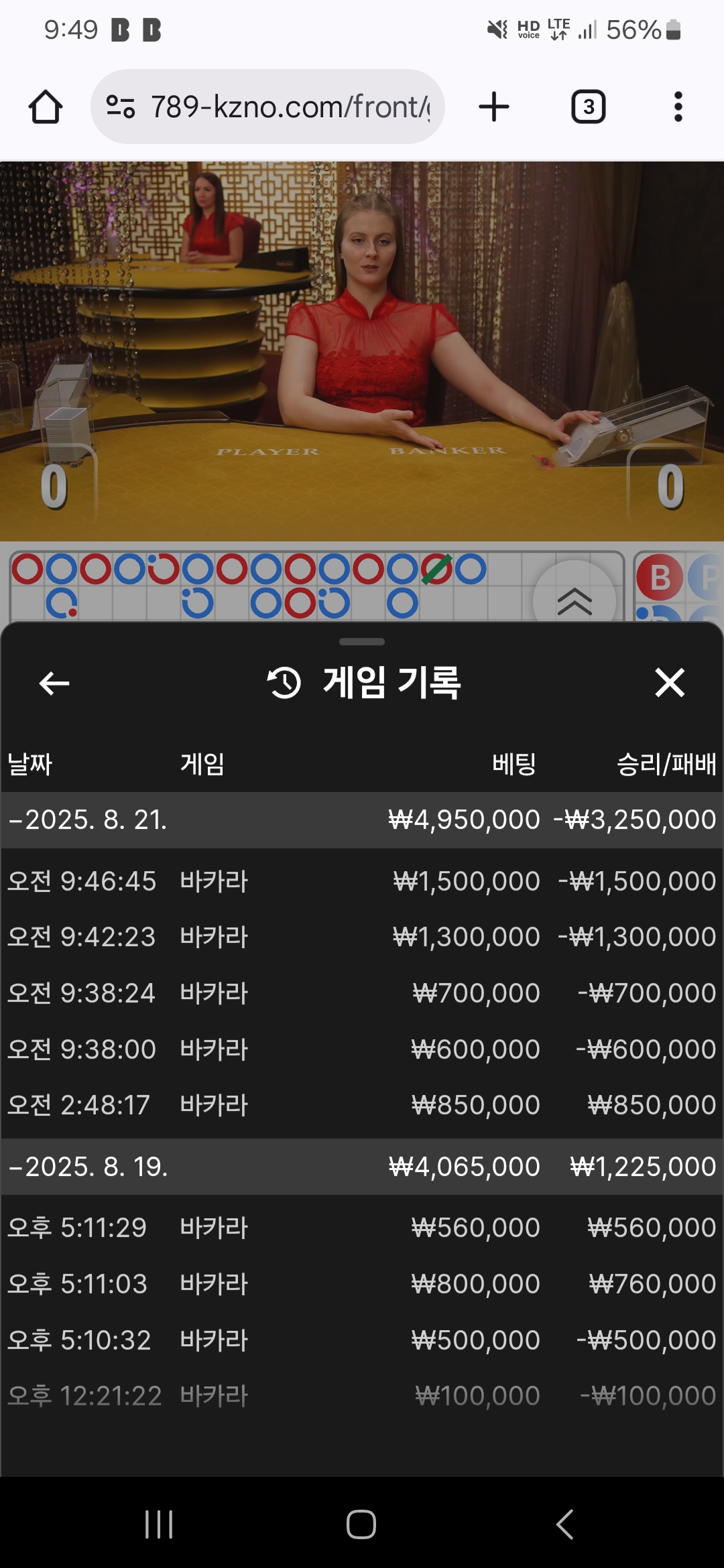Tap the 789-kzno.com address bar
Screen dimensions: 724x1568
[268, 107]
